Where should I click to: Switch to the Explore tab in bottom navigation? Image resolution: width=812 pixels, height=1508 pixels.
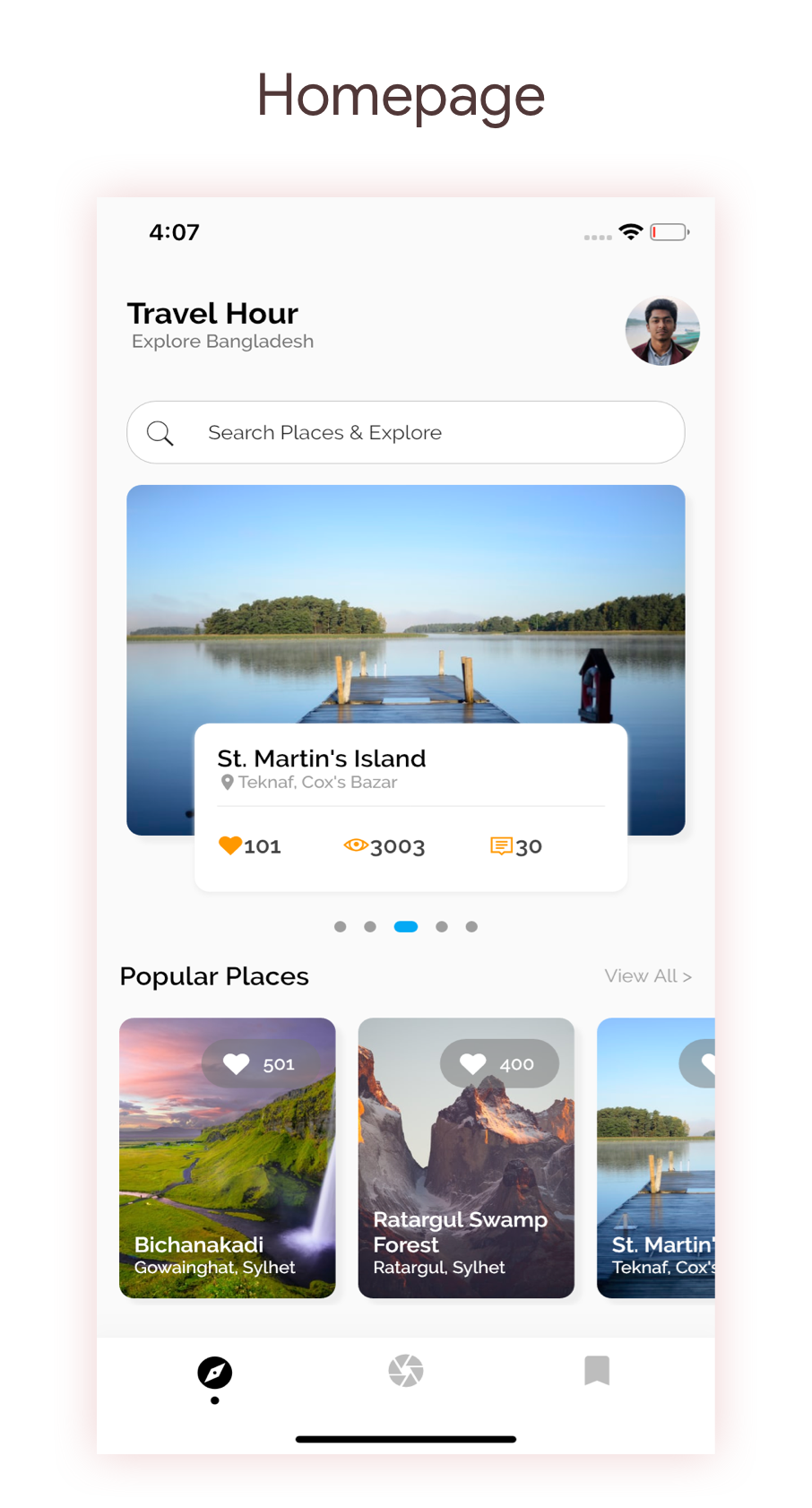pos(214,1373)
